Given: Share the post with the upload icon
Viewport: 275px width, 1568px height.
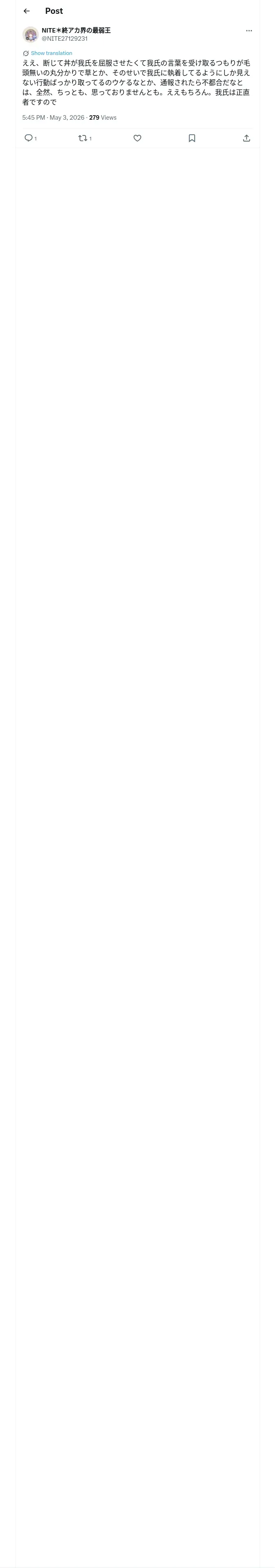Looking at the screenshot, I should coord(246,138).
